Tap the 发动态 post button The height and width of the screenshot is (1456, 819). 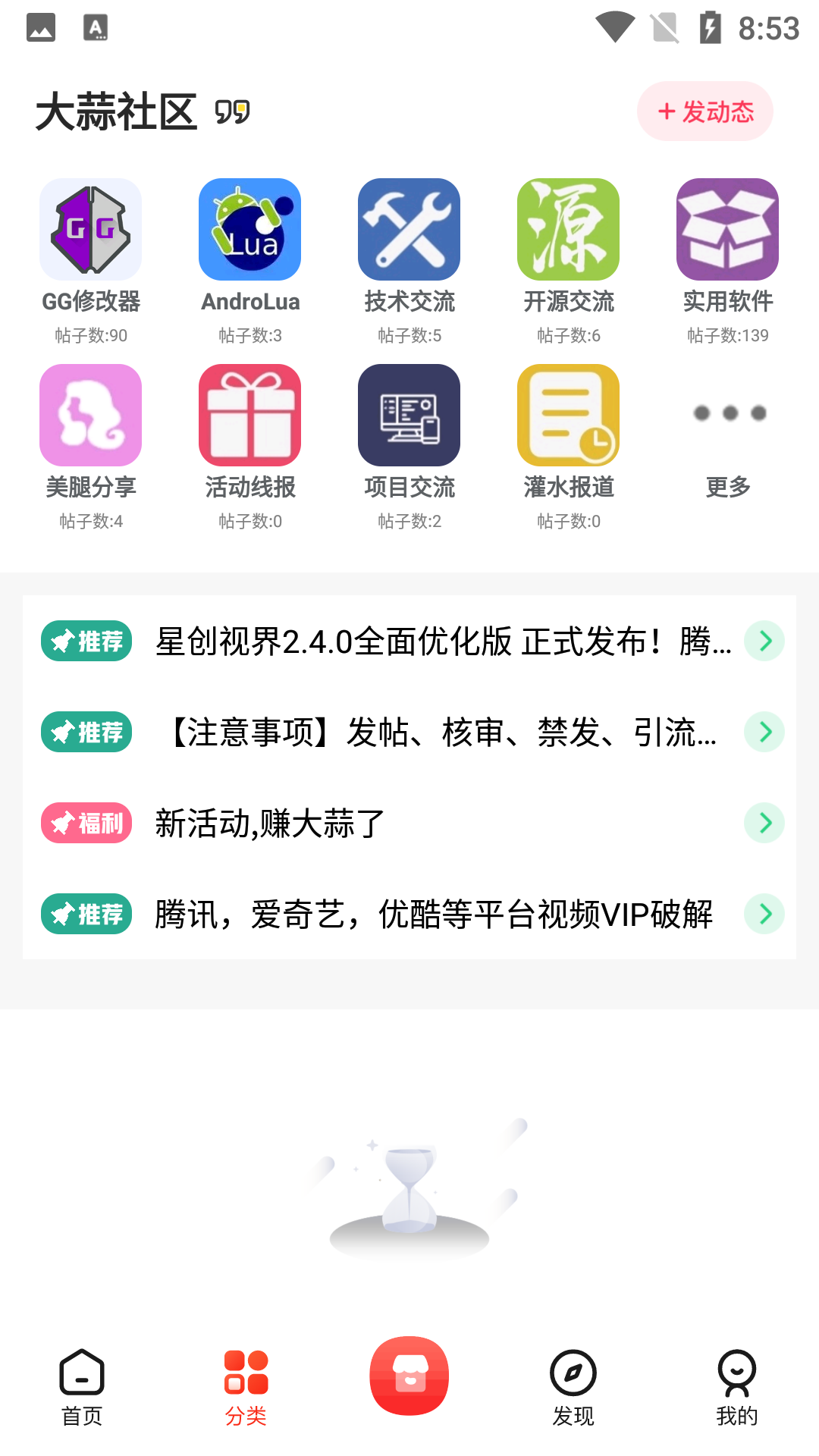[x=704, y=111]
